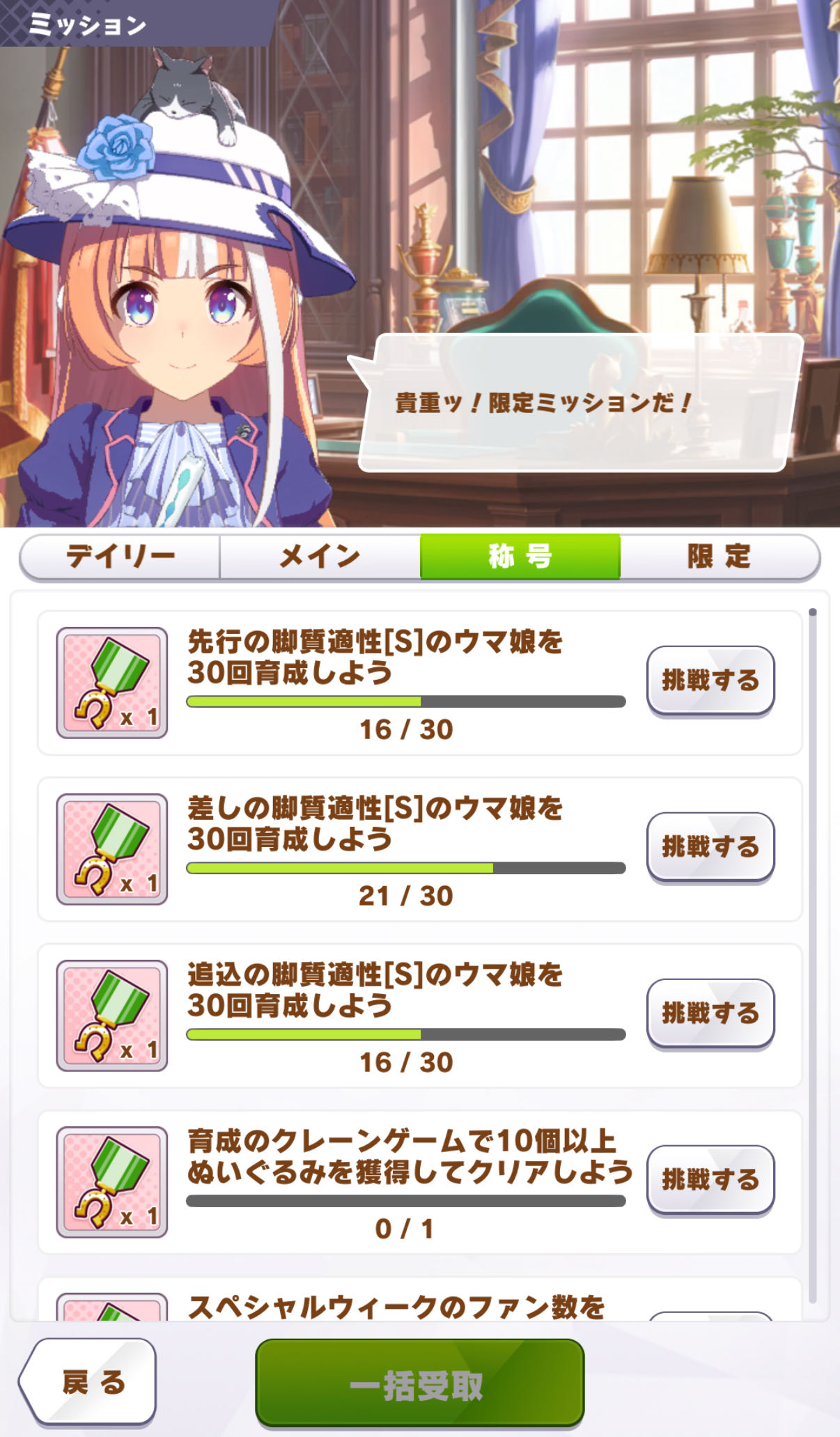
Task: Tap 挑戦する for the 追込 mission
Action: click(710, 1013)
